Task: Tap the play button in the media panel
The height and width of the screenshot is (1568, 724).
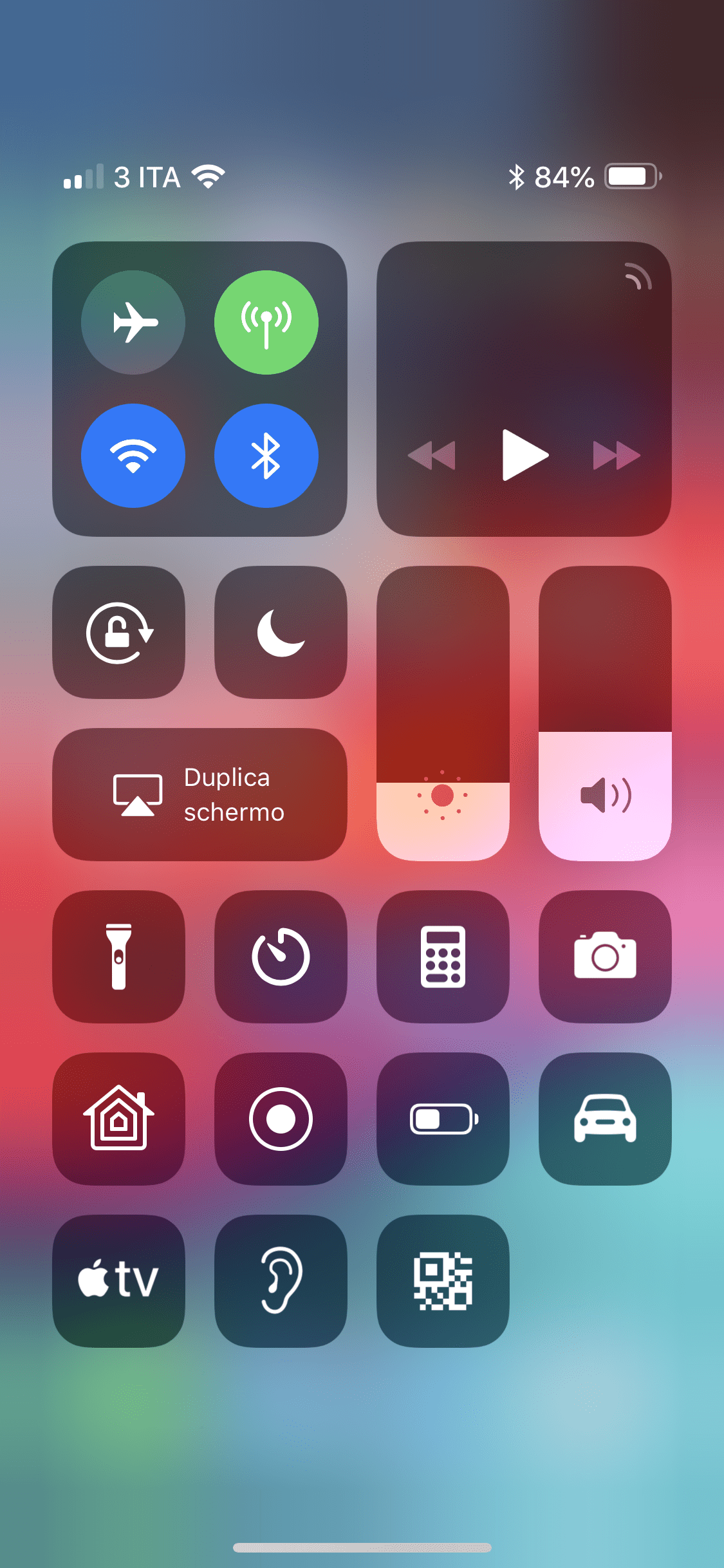Action: tap(524, 455)
